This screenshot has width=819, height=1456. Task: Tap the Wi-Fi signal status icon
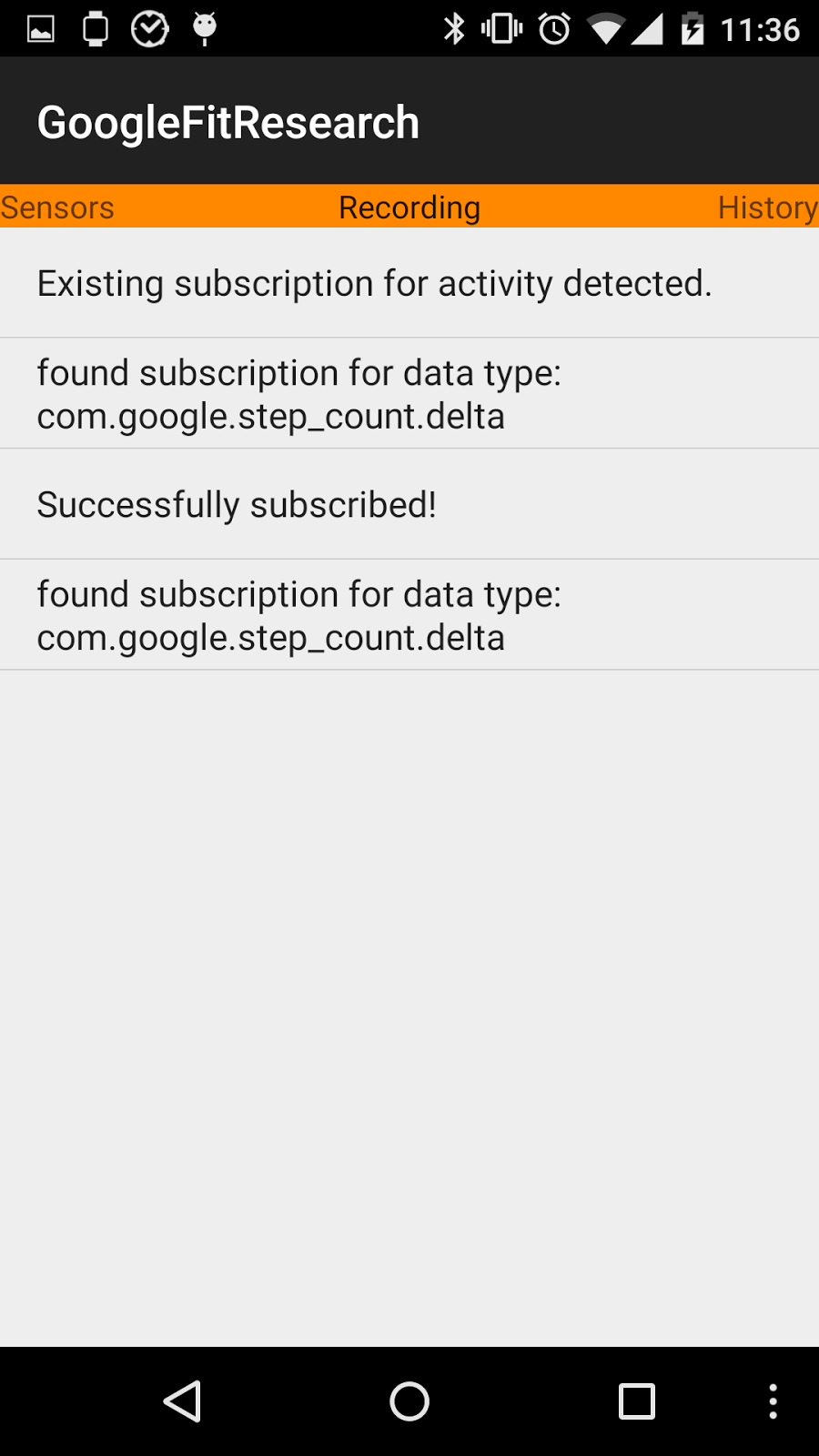tap(605, 27)
